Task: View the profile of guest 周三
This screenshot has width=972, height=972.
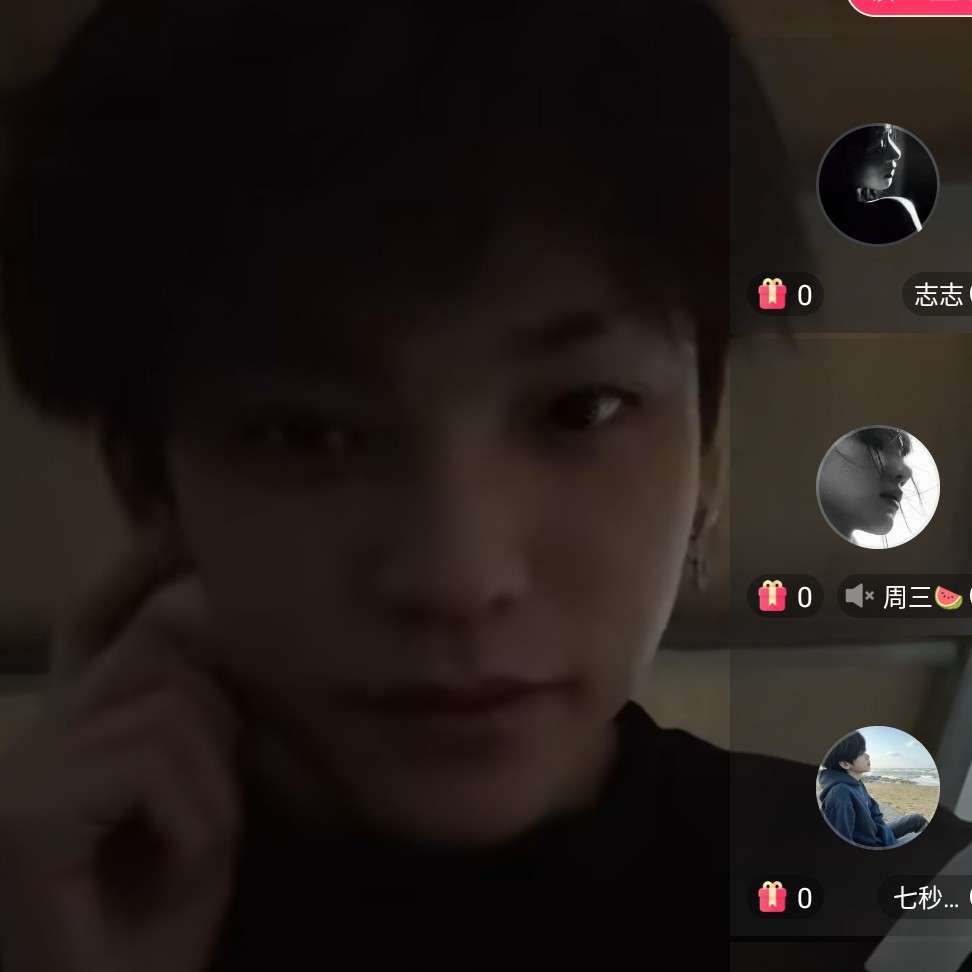Action: point(877,487)
